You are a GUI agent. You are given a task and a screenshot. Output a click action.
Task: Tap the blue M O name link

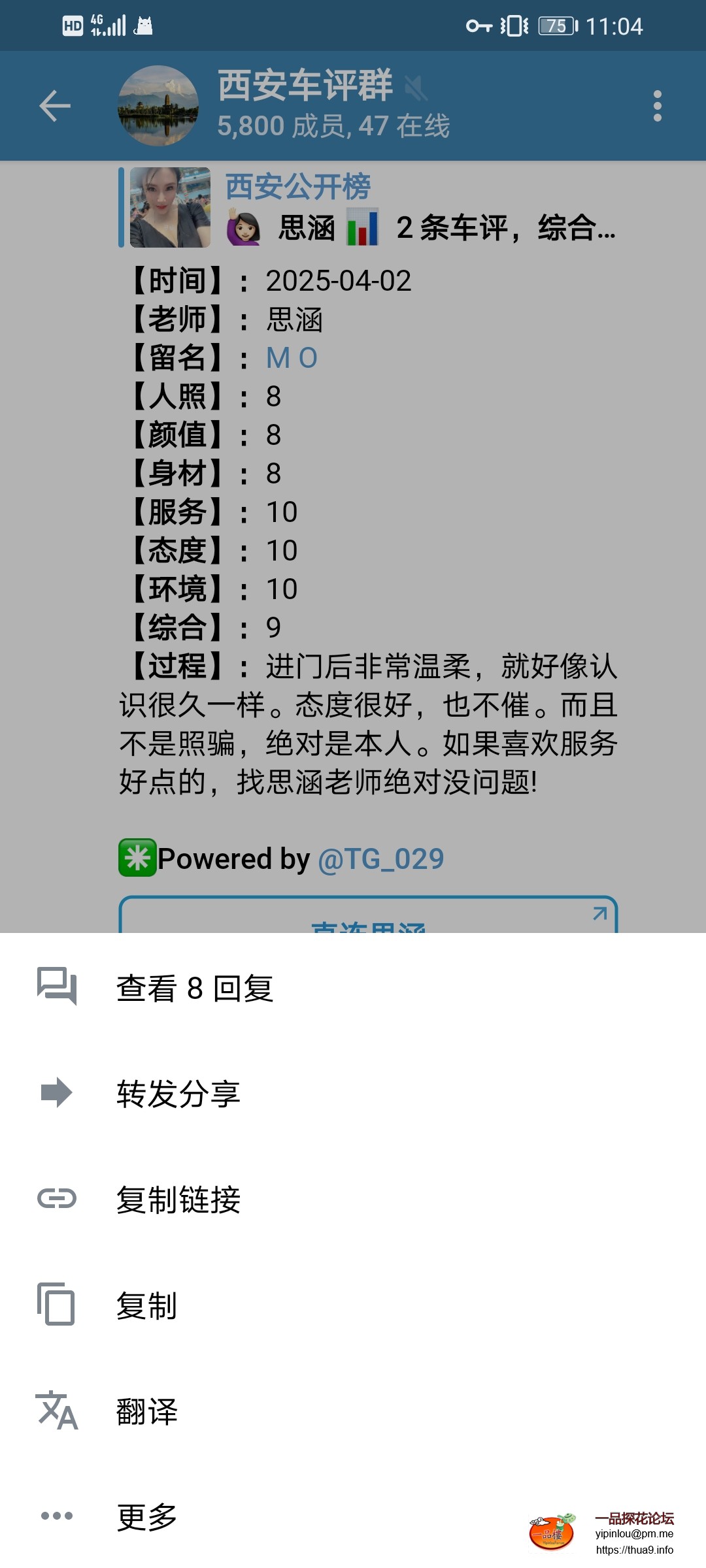[x=292, y=357]
